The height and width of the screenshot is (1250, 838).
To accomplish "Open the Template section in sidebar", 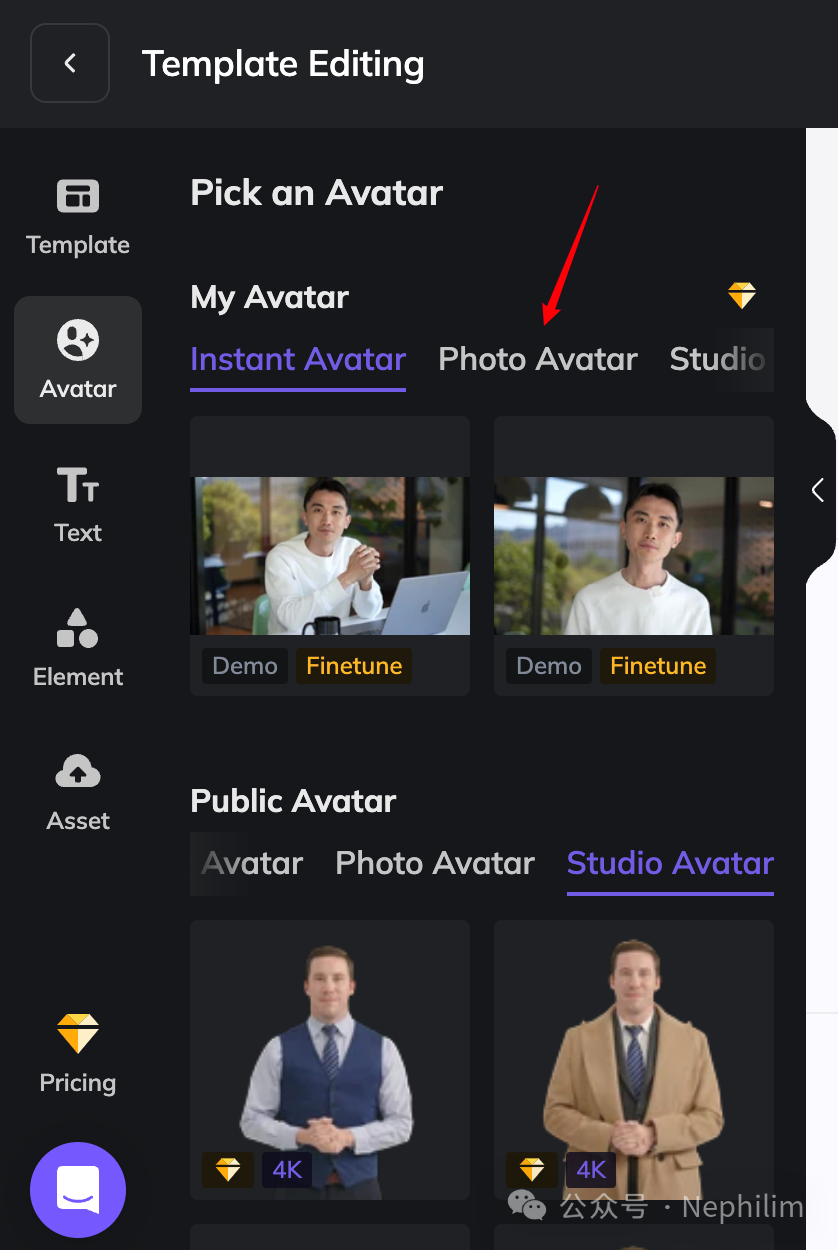I will 78,217.
